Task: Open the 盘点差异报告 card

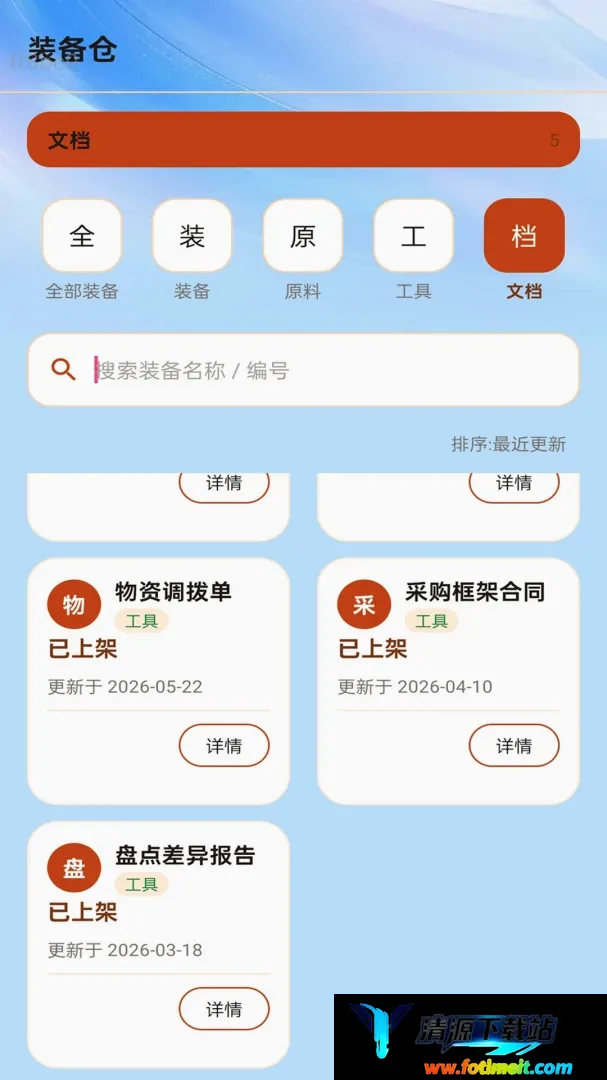Action: pos(158,944)
